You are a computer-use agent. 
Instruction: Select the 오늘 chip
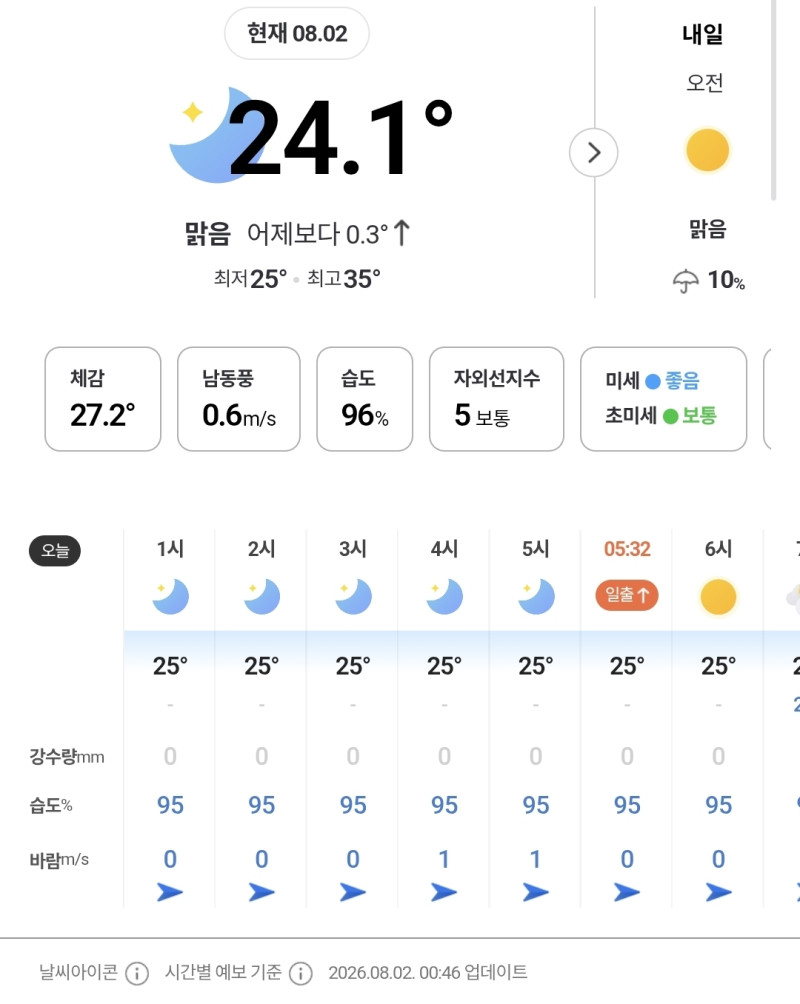(x=54, y=551)
